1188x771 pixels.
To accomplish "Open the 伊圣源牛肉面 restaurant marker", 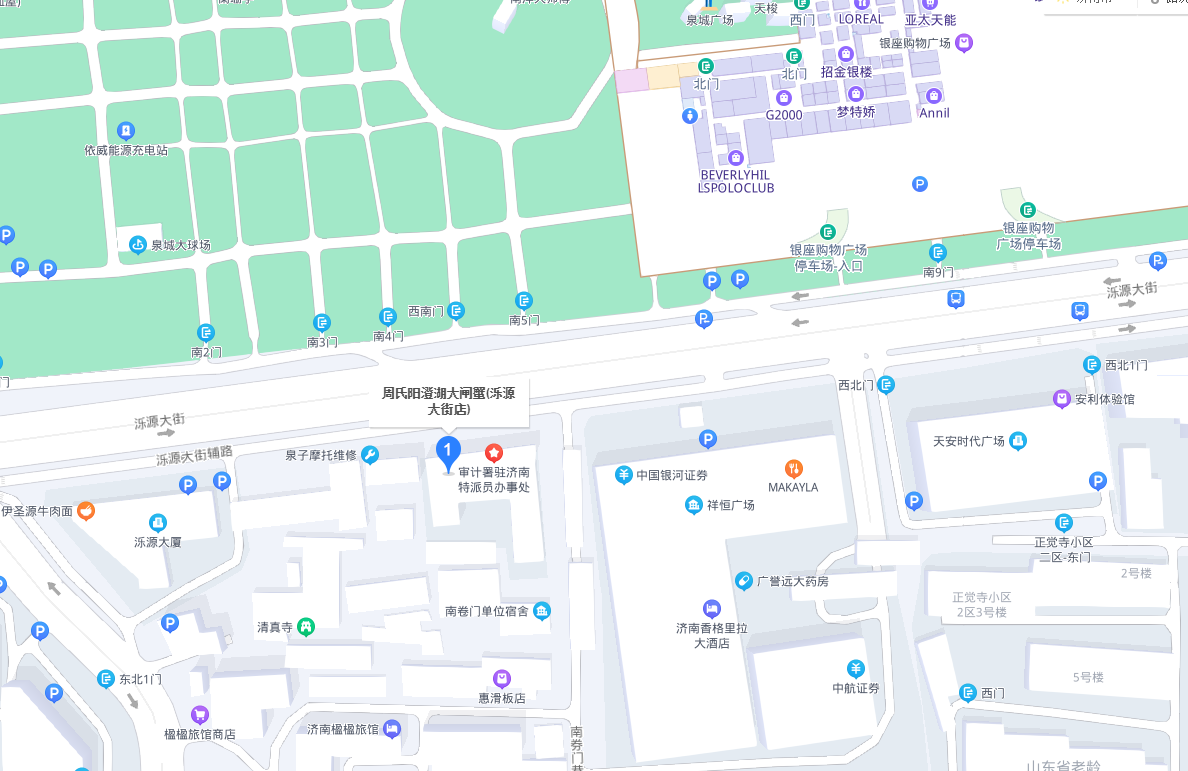I will point(86,511).
